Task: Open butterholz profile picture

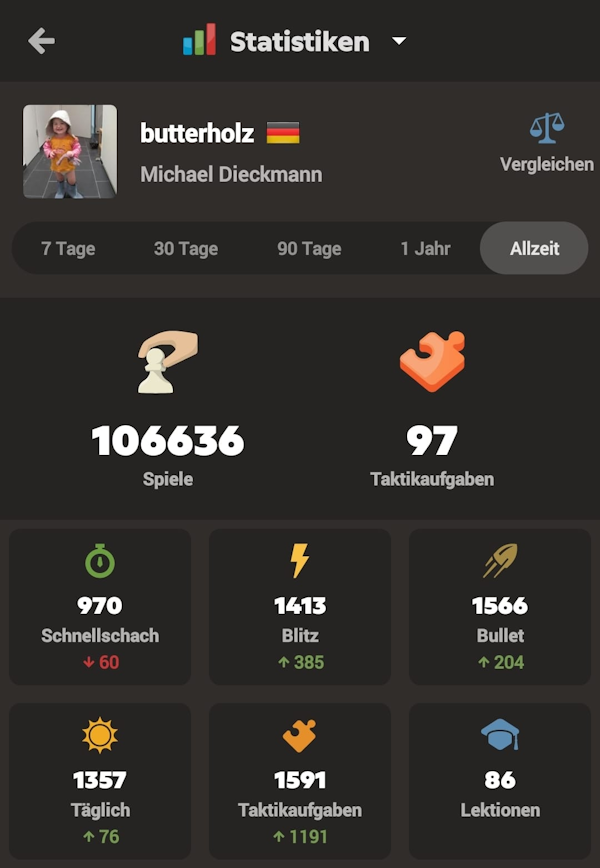Action: point(70,151)
